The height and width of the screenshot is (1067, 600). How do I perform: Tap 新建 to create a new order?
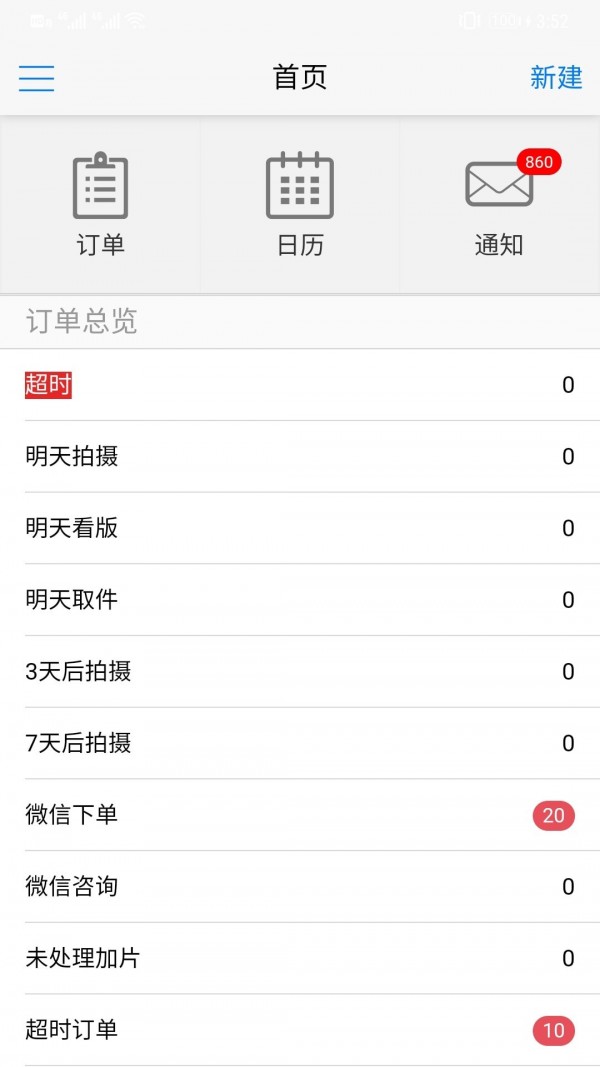(556, 78)
